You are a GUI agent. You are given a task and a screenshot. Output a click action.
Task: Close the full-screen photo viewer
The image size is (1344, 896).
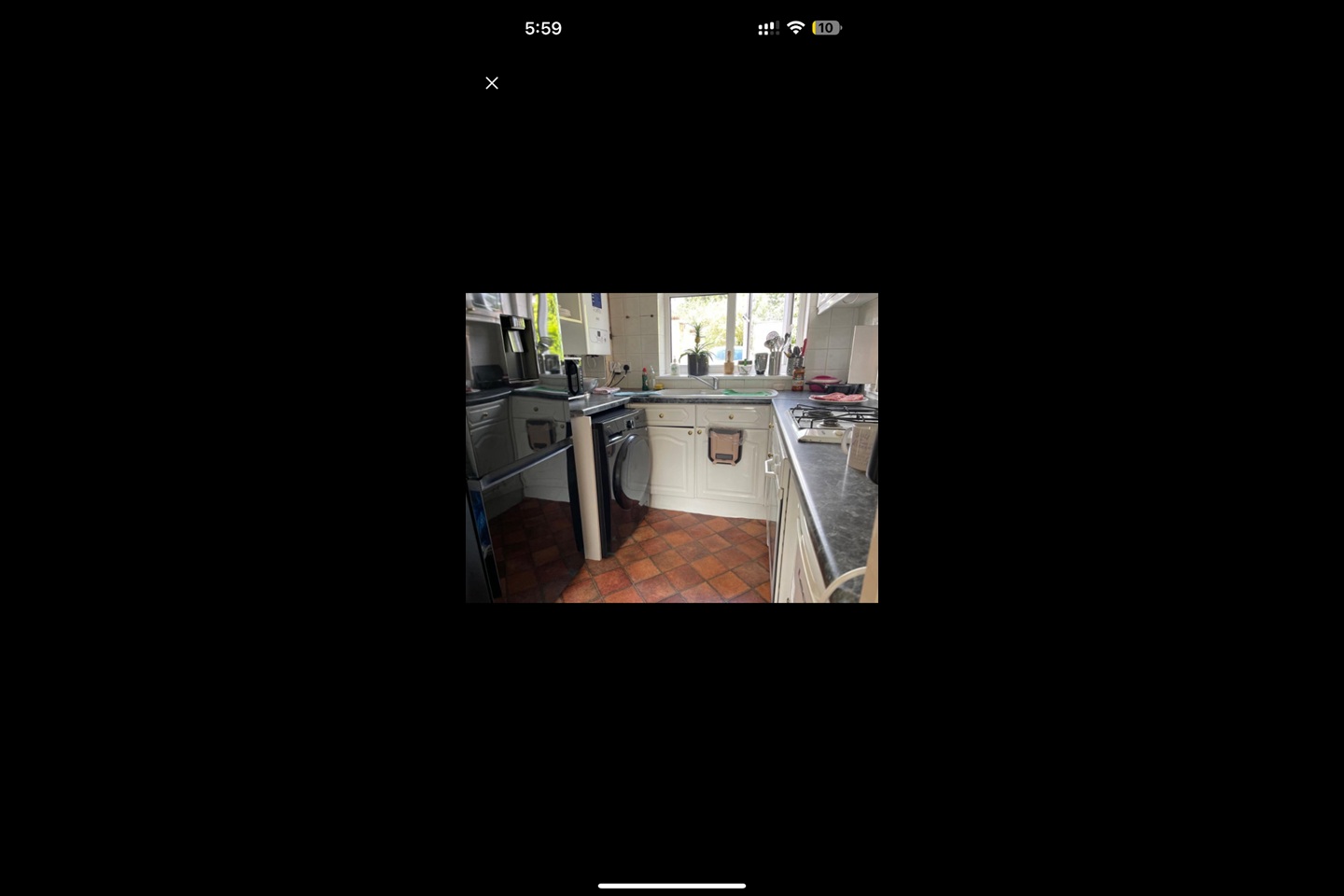pyautogui.click(x=492, y=83)
